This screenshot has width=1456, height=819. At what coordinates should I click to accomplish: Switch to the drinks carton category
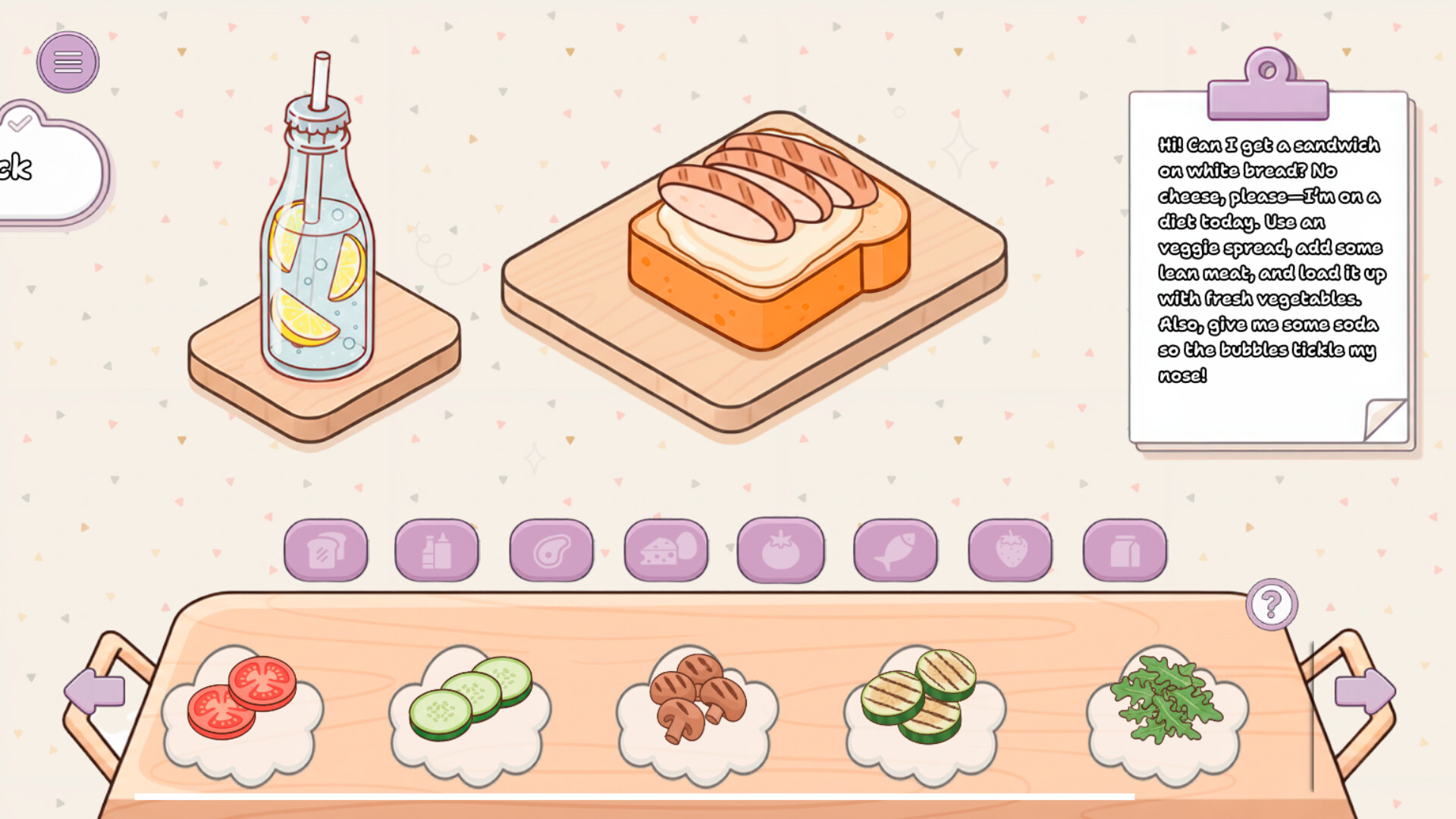[1125, 551]
